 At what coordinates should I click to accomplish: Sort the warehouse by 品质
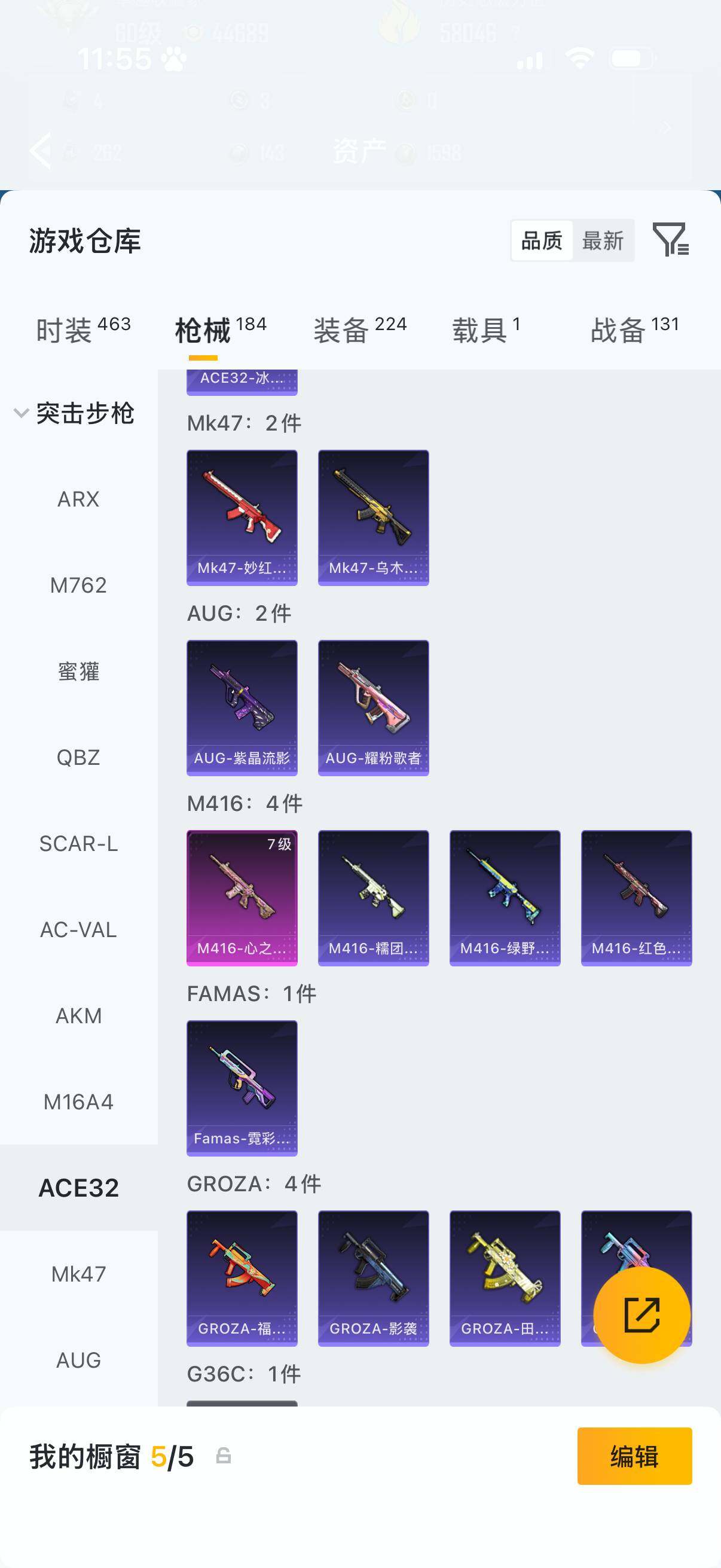coord(542,241)
